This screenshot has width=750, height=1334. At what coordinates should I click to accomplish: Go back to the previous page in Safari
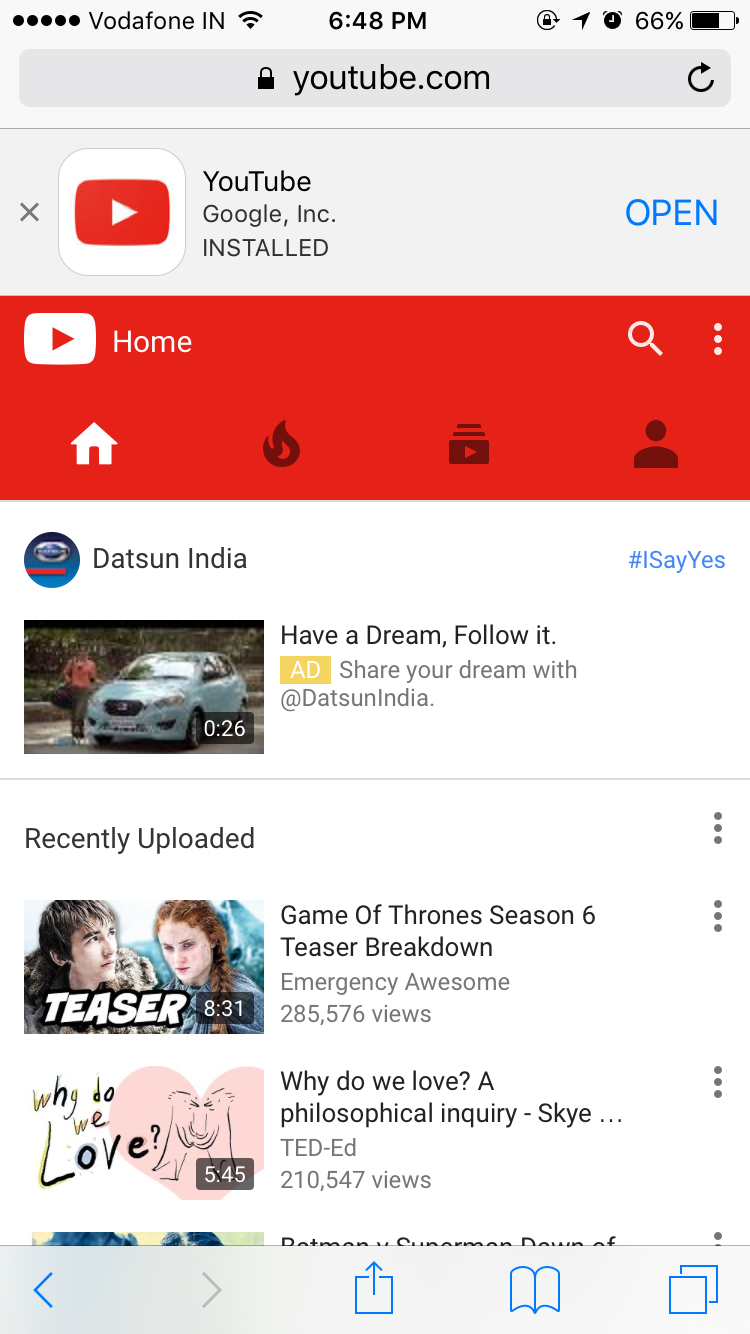click(43, 1290)
